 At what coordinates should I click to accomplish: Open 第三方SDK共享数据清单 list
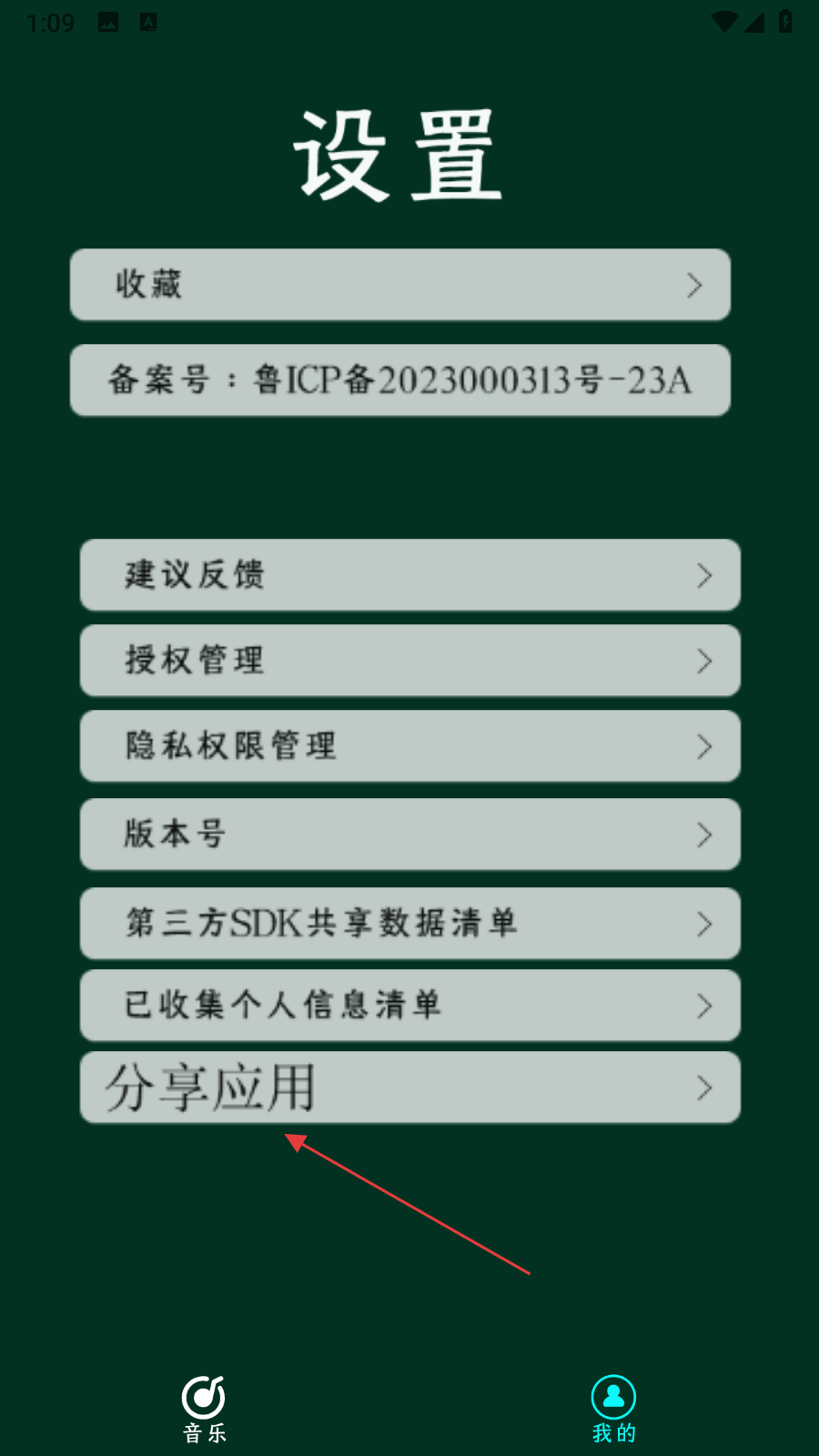coord(409,923)
